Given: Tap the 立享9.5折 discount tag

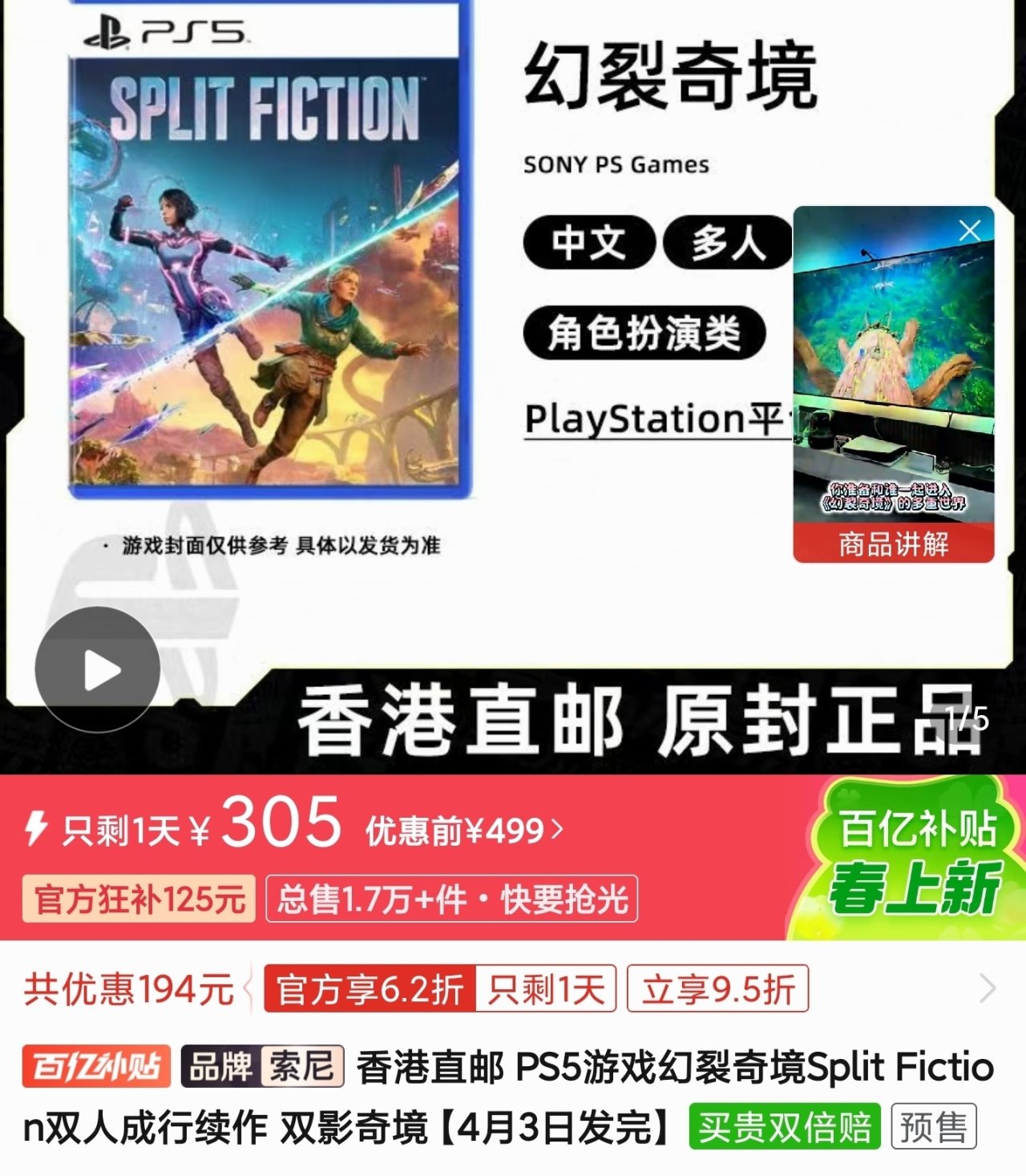Looking at the screenshot, I should click(717, 989).
